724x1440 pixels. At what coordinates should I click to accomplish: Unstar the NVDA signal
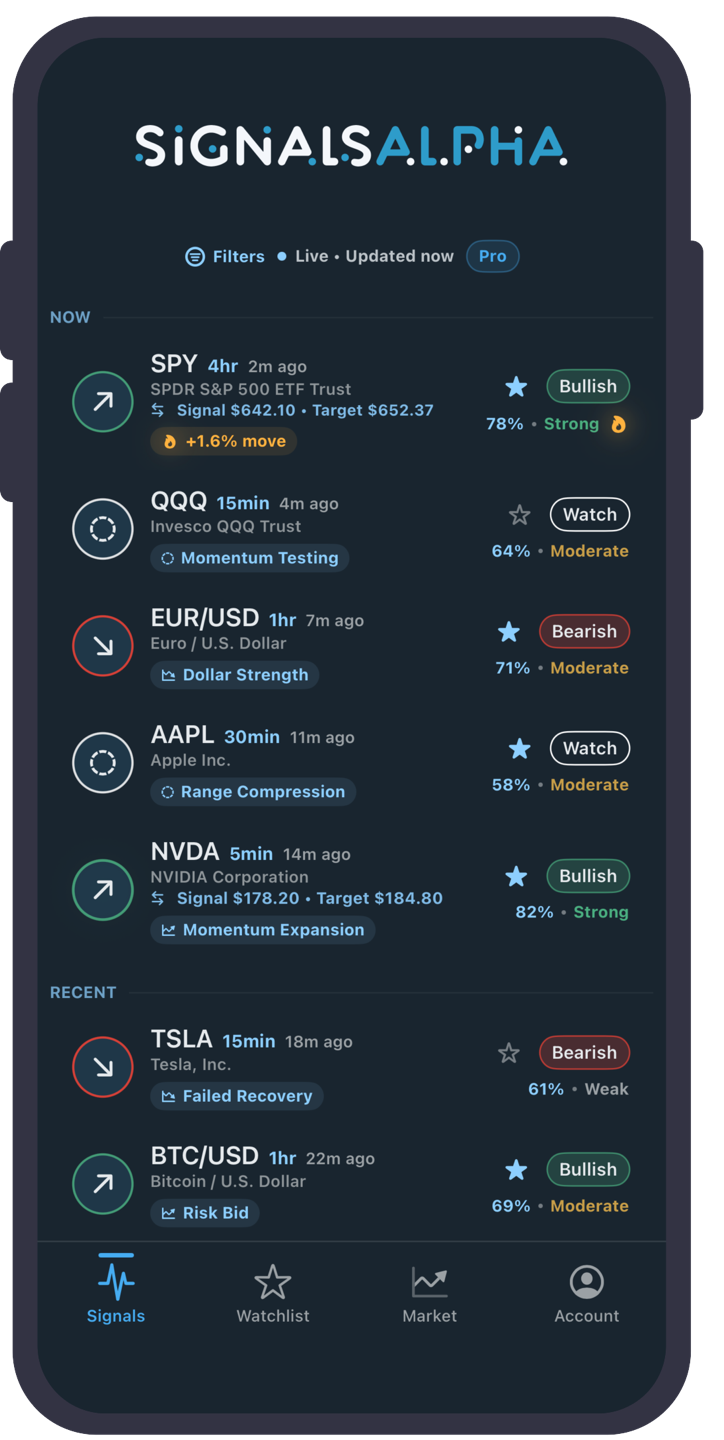click(516, 876)
